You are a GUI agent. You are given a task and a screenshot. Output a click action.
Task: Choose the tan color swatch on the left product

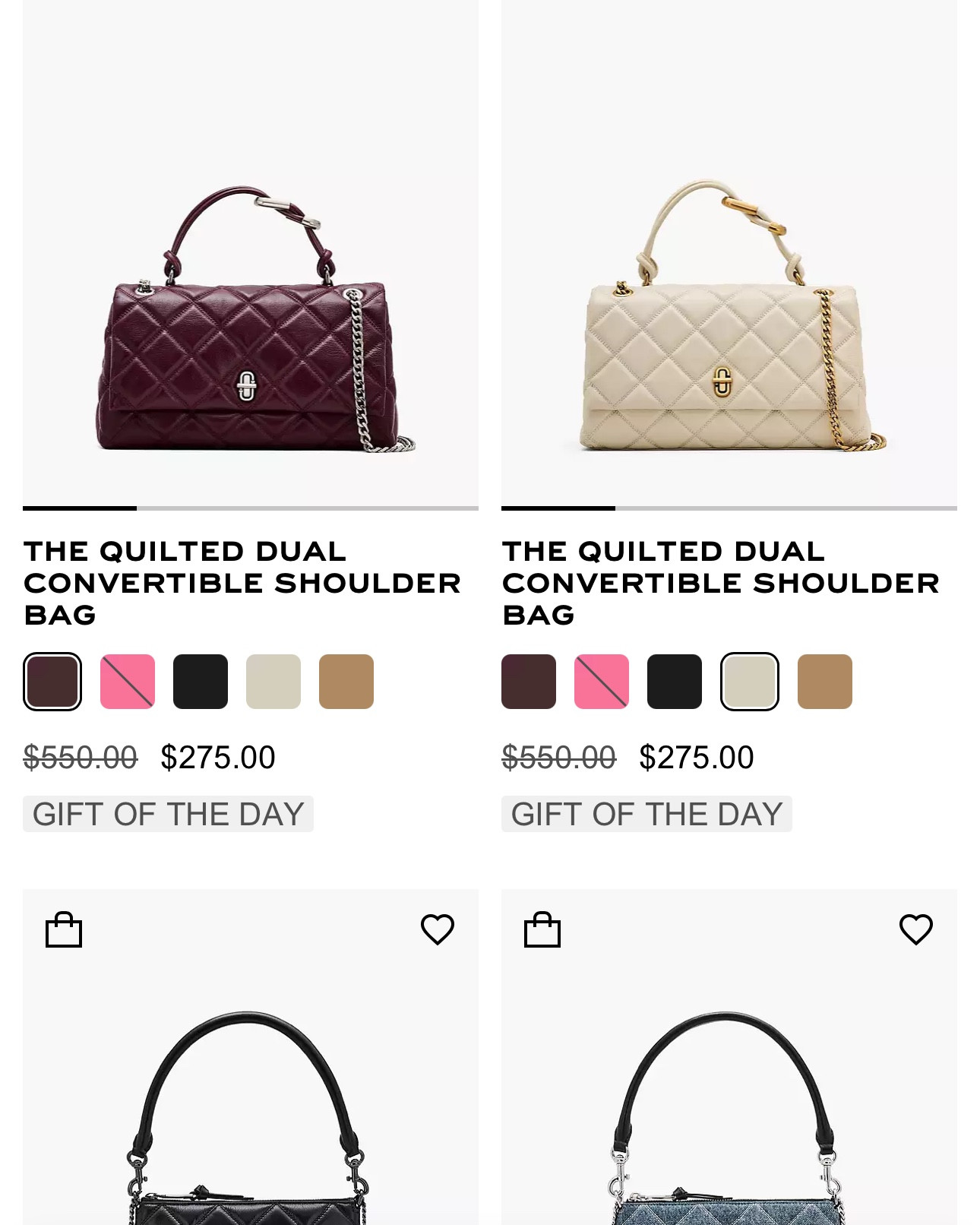point(346,680)
